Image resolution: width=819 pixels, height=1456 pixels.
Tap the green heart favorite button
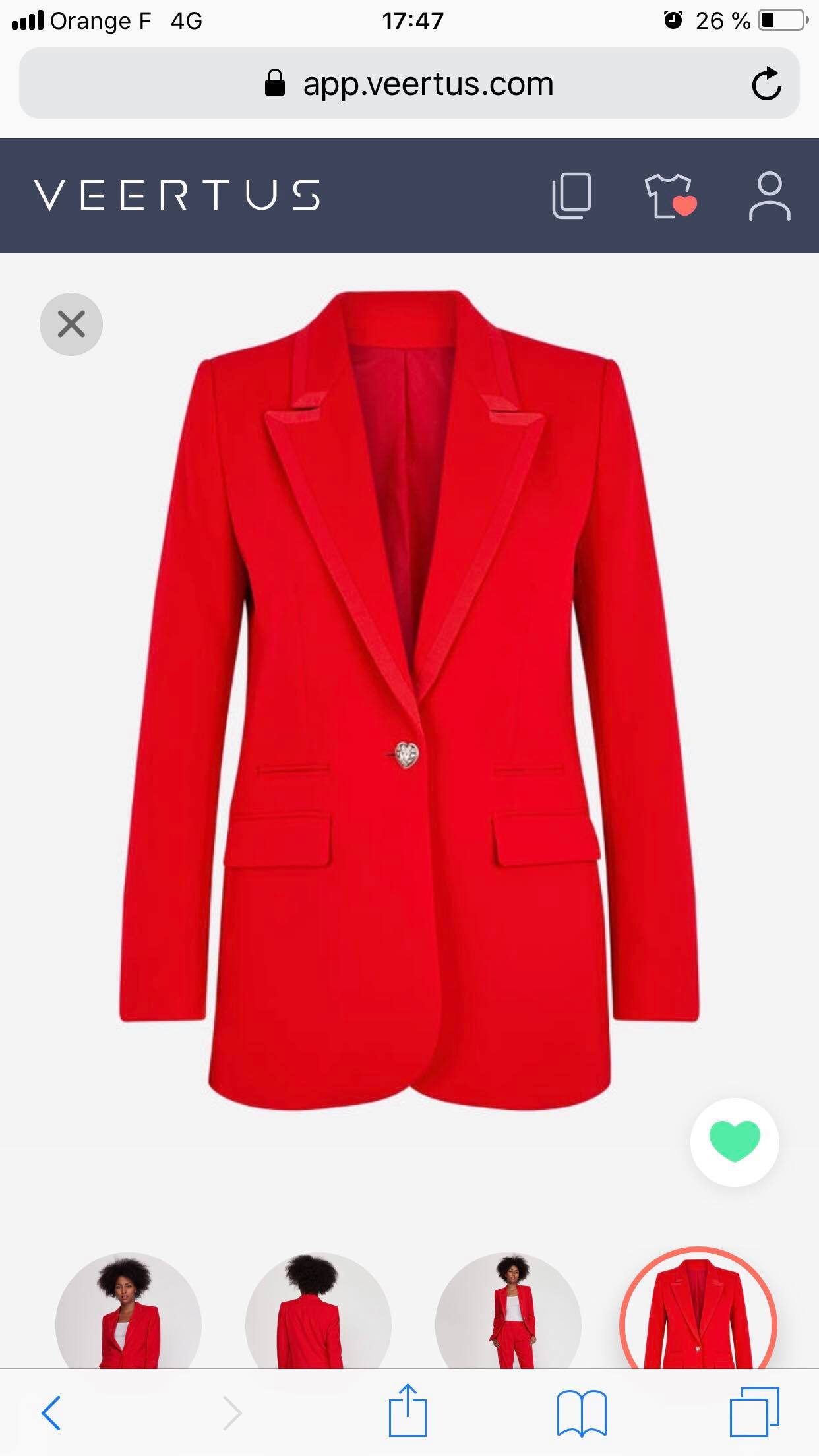point(735,1142)
